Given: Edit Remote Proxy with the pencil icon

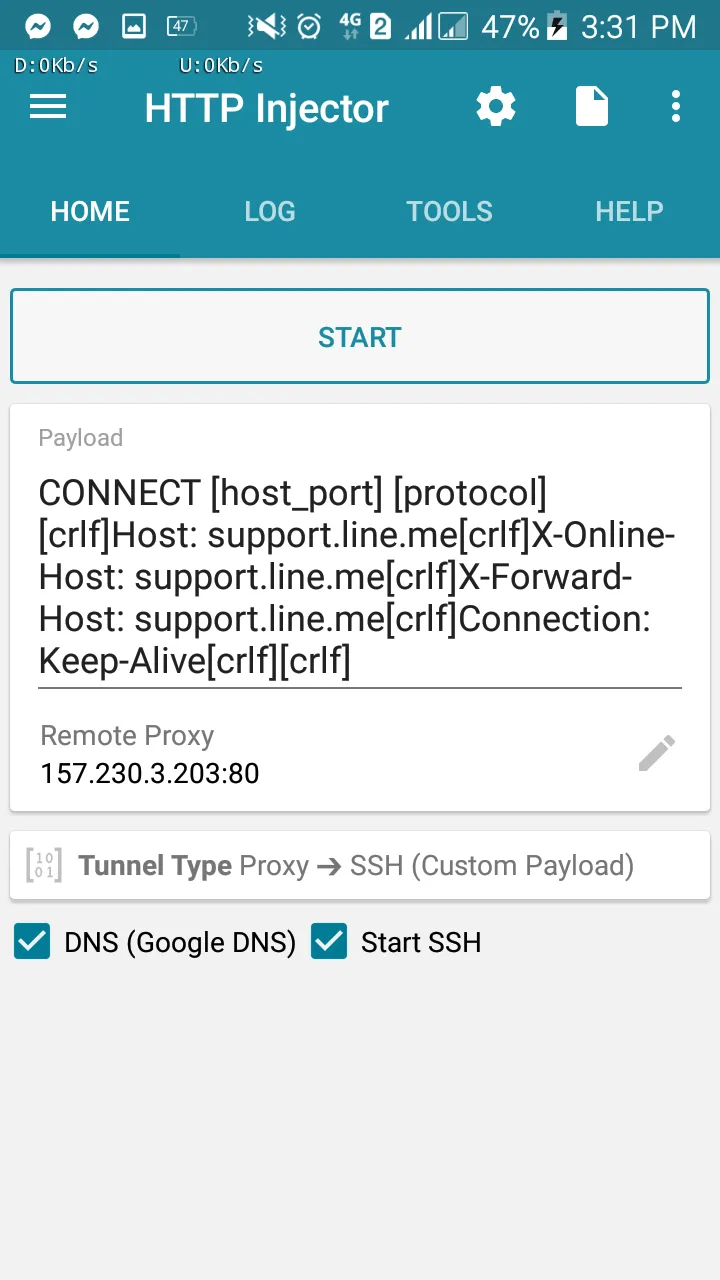Looking at the screenshot, I should [x=657, y=754].
